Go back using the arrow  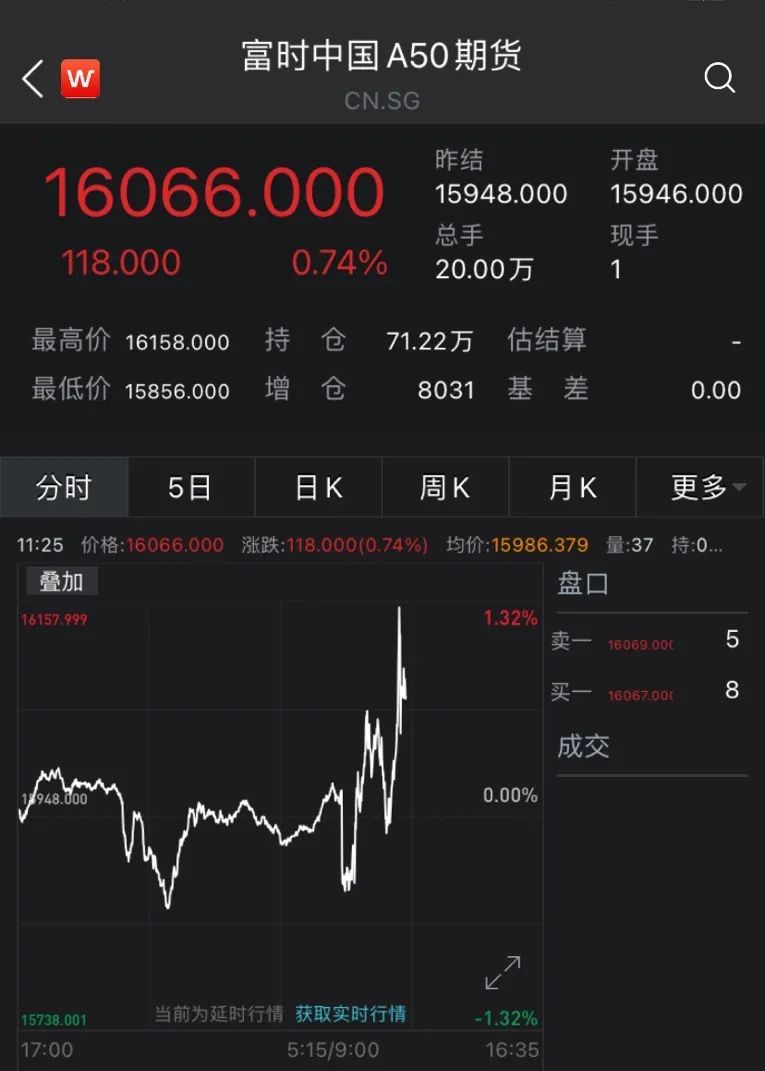[33, 79]
